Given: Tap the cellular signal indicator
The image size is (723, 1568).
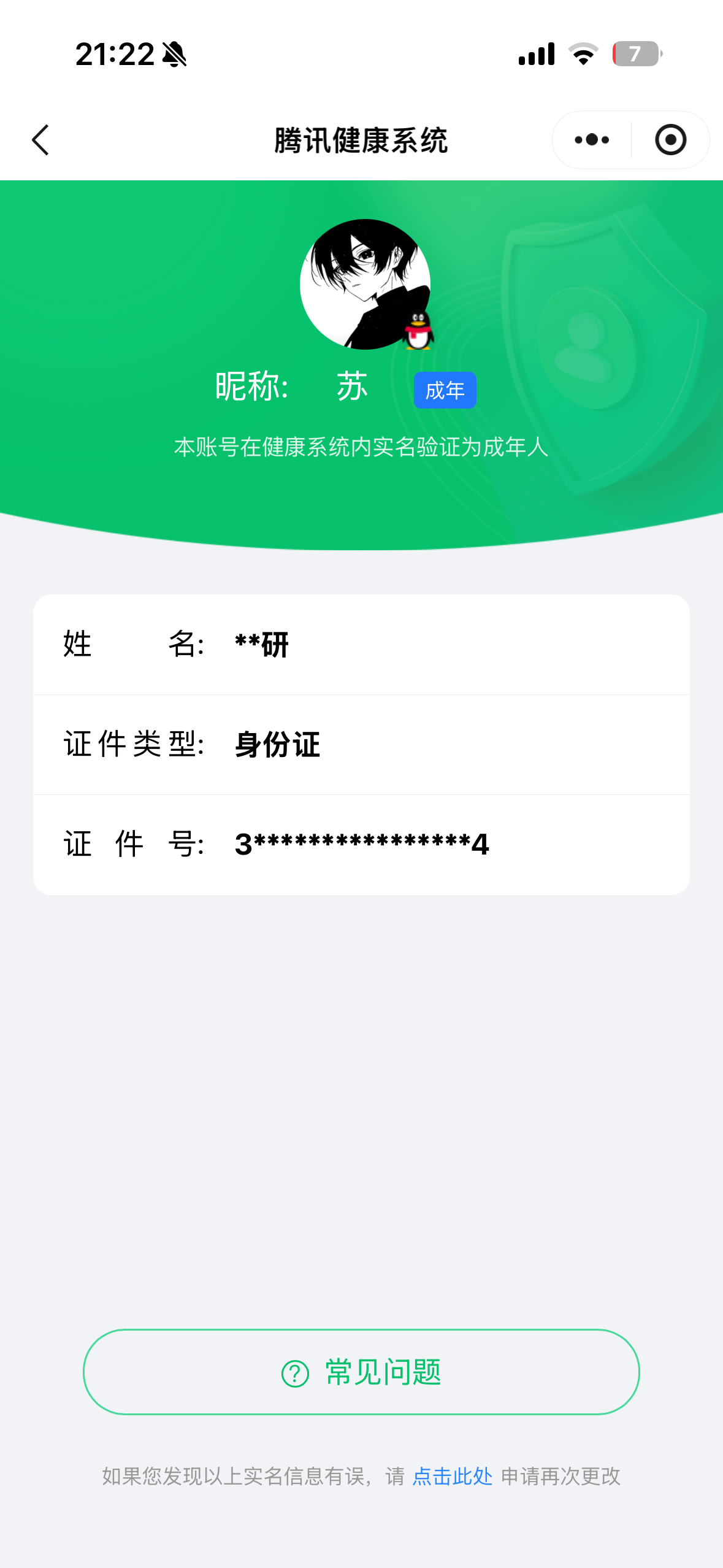Looking at the screenshot, I should pos(535,55).
